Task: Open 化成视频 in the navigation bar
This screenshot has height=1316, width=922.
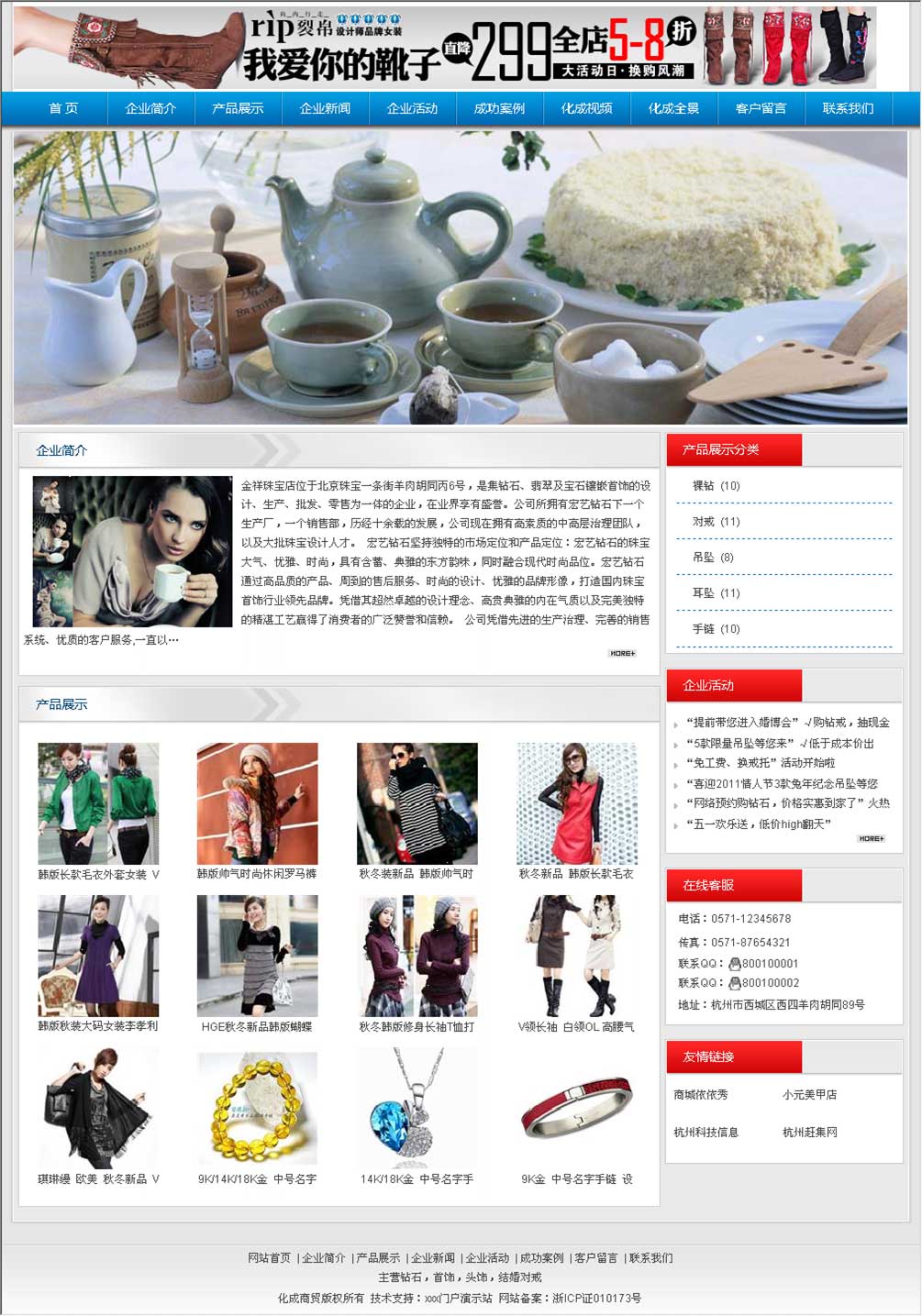Action: [x=586, y=108]
